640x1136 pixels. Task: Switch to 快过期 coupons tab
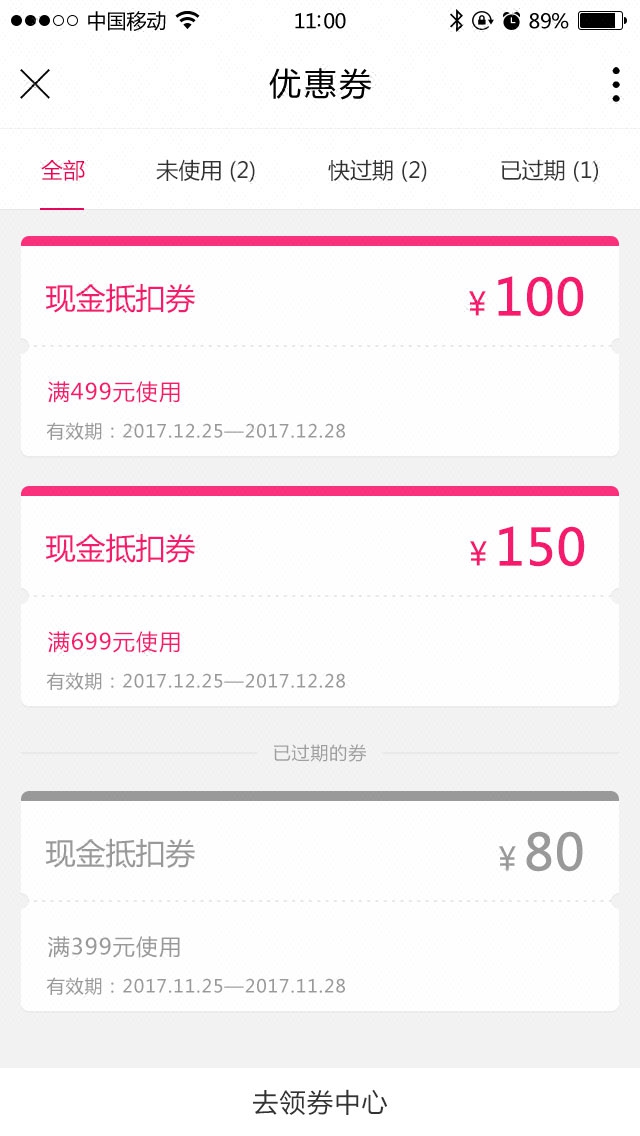[x=378, y=171]
